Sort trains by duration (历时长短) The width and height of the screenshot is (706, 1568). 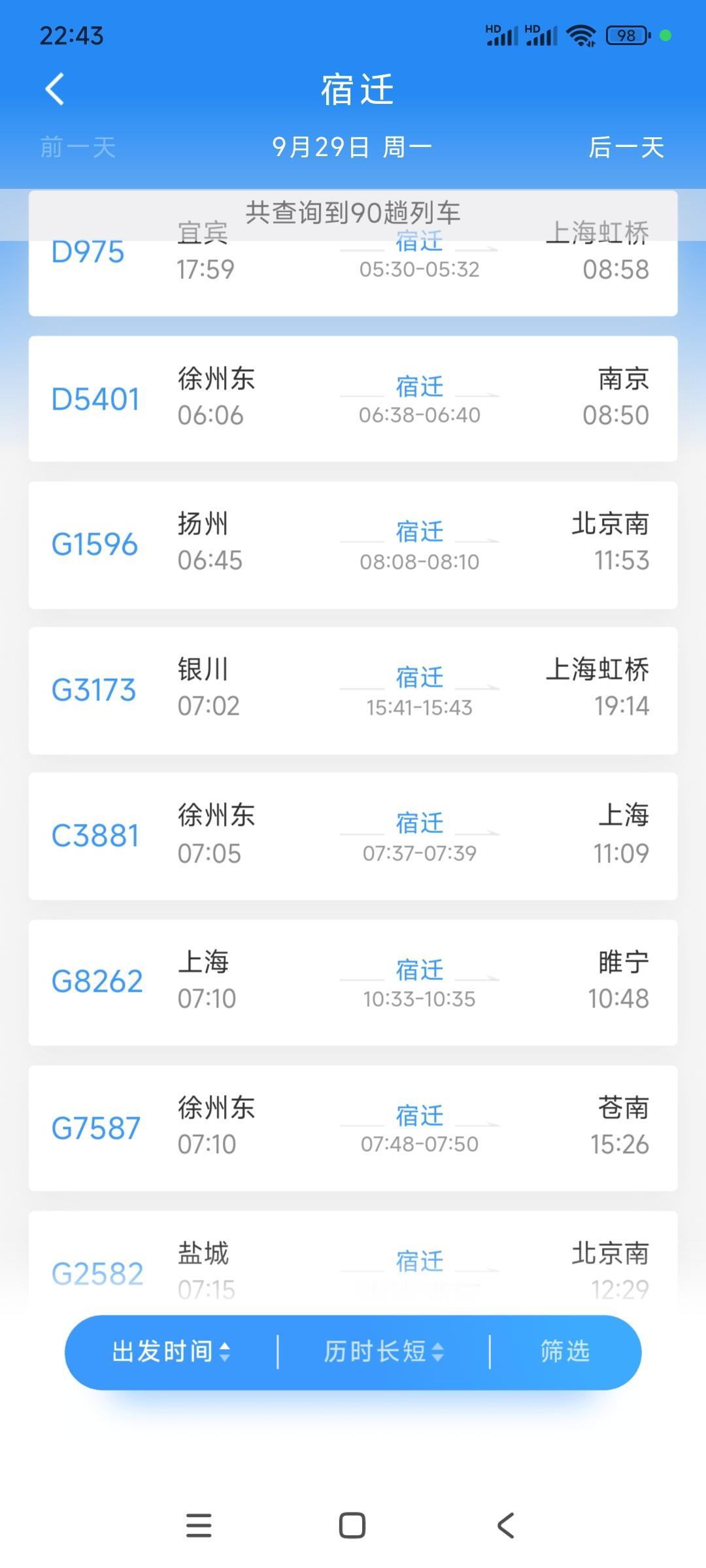point(384,1352)
